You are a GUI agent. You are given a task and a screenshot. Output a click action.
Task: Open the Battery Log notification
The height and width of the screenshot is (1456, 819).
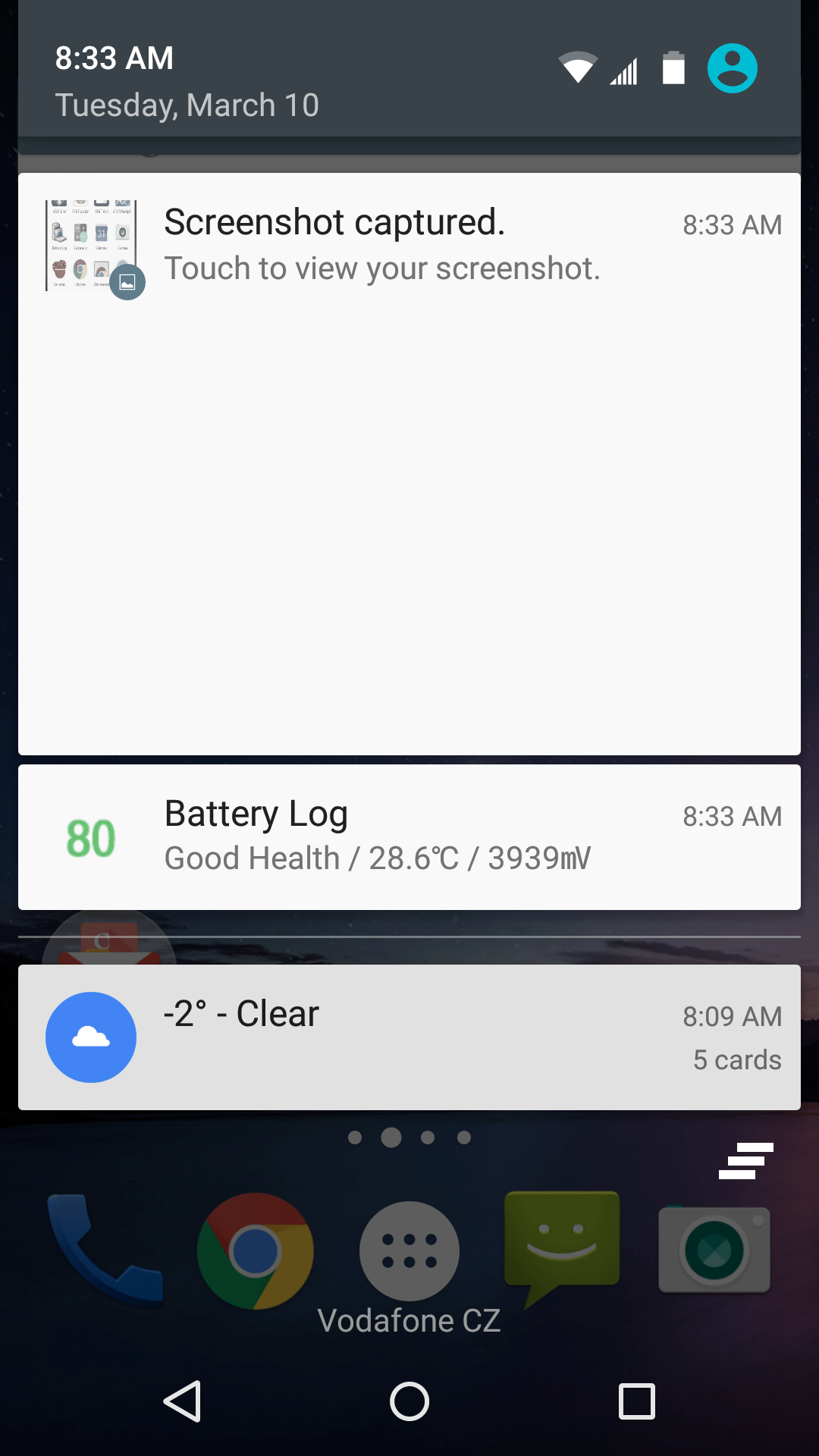409,837
